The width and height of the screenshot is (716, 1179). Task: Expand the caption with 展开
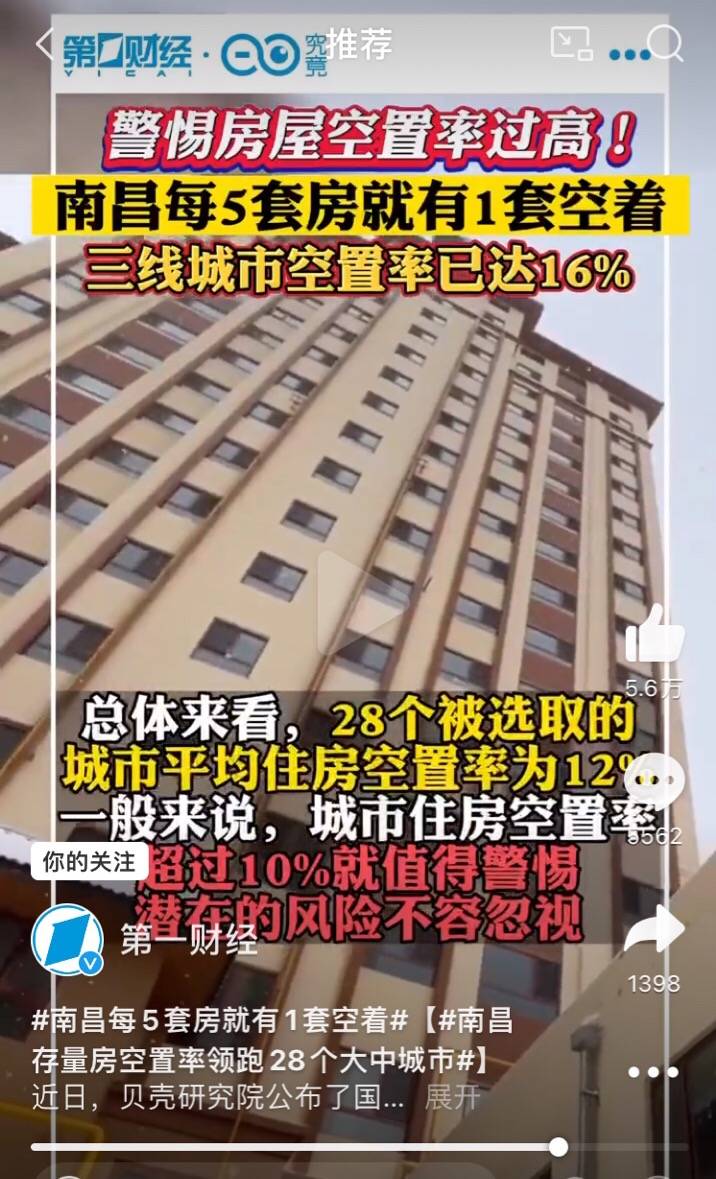tap(452, 1097)
